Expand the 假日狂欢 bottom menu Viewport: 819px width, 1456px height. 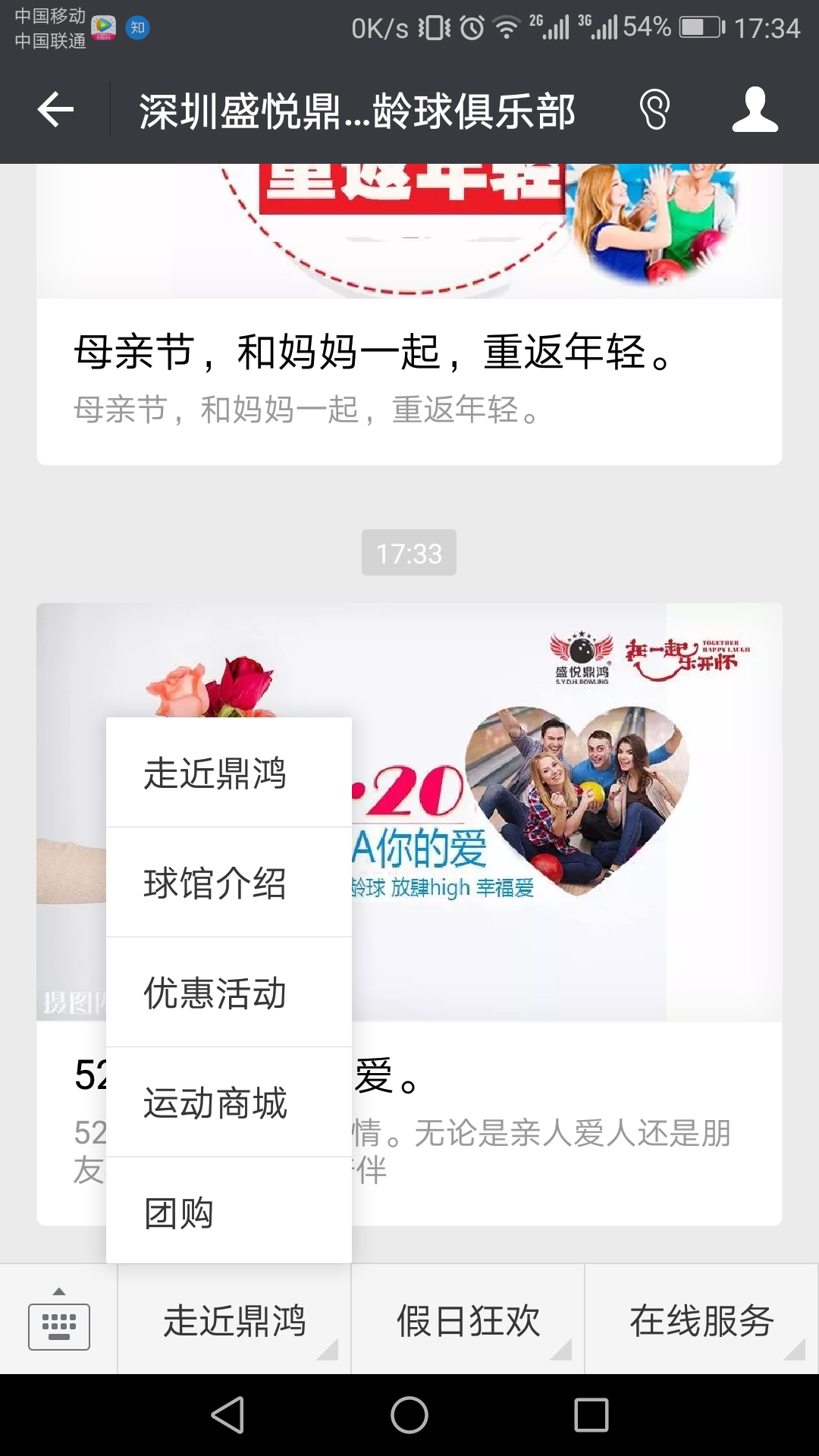pyautogui.click(x=468, y=1320)
